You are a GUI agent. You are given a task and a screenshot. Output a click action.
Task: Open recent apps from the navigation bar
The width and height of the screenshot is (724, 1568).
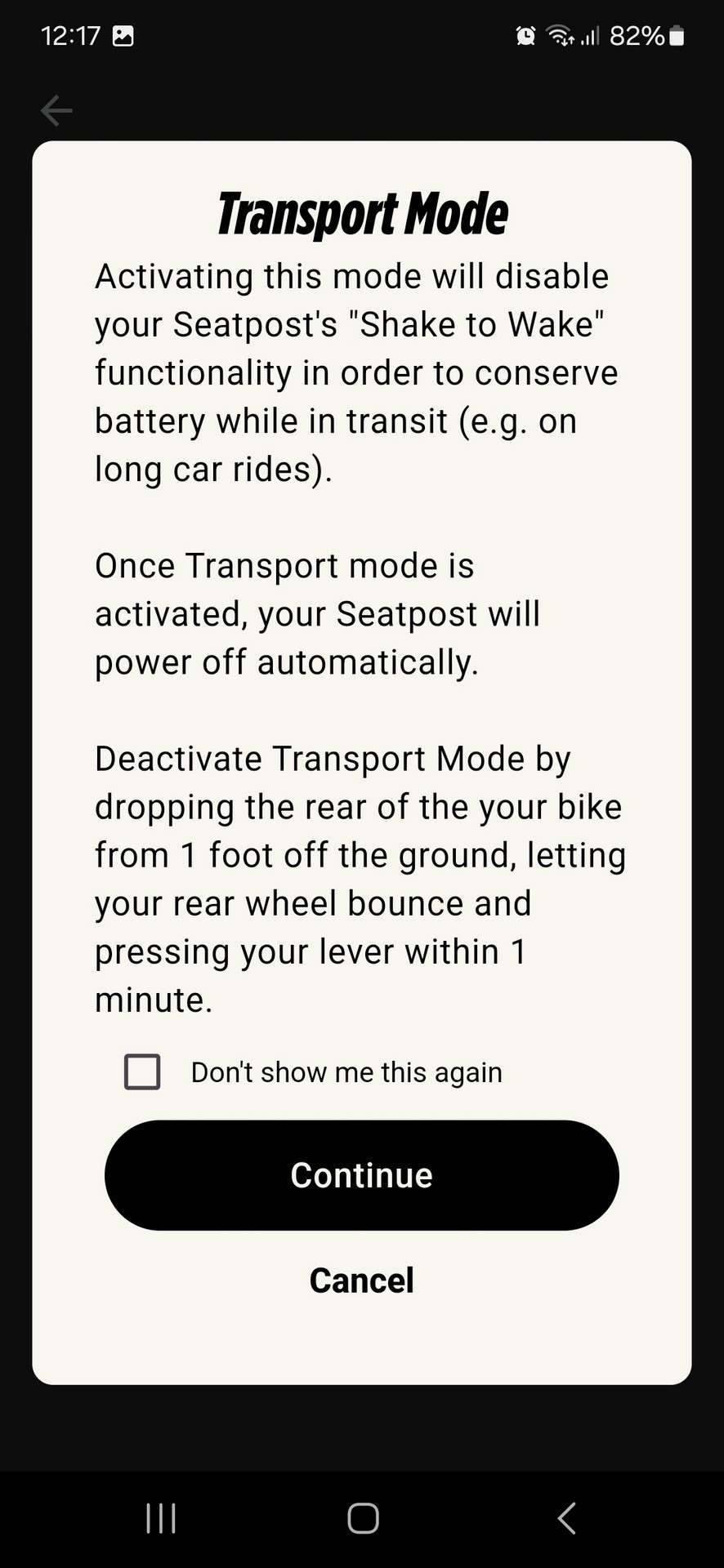[x=161, y=1518]
